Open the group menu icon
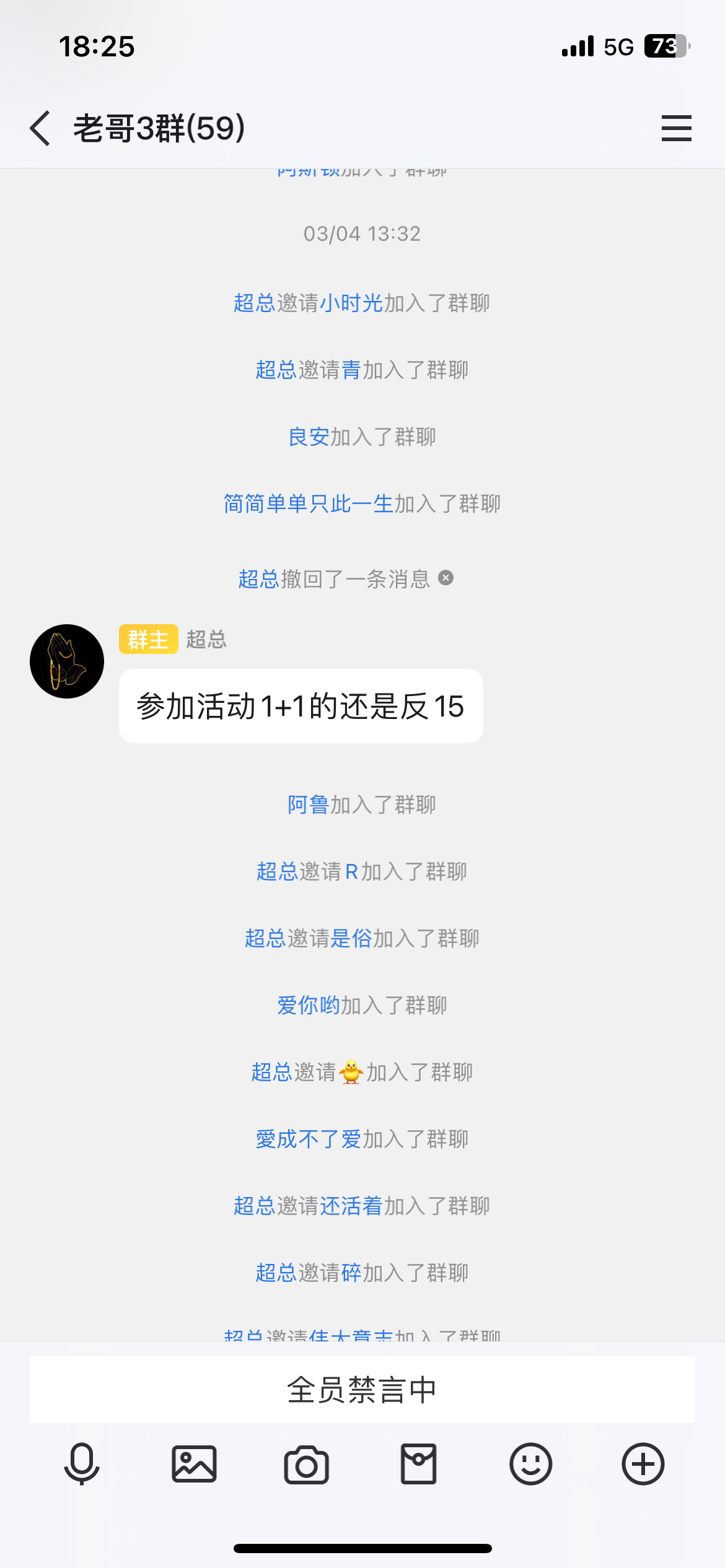 [x=676, y=128]
